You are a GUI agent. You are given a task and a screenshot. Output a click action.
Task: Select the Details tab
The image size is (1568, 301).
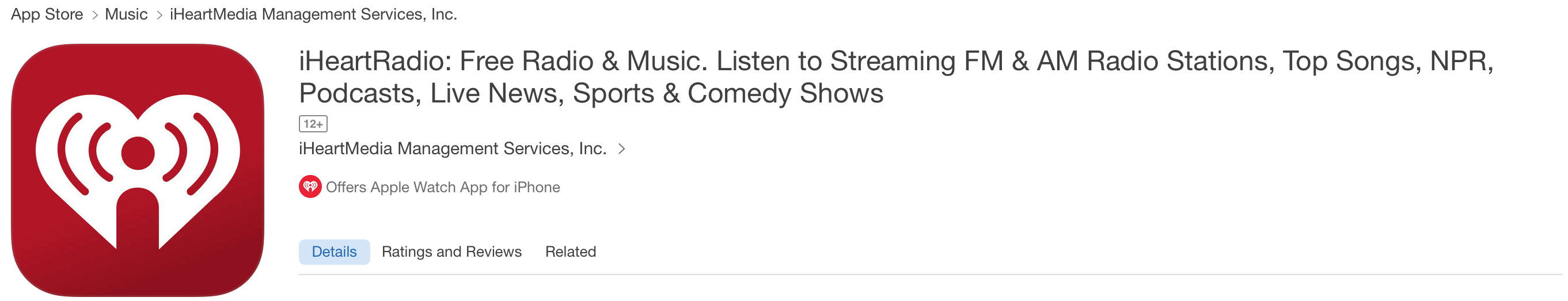(x=333, y=252)
